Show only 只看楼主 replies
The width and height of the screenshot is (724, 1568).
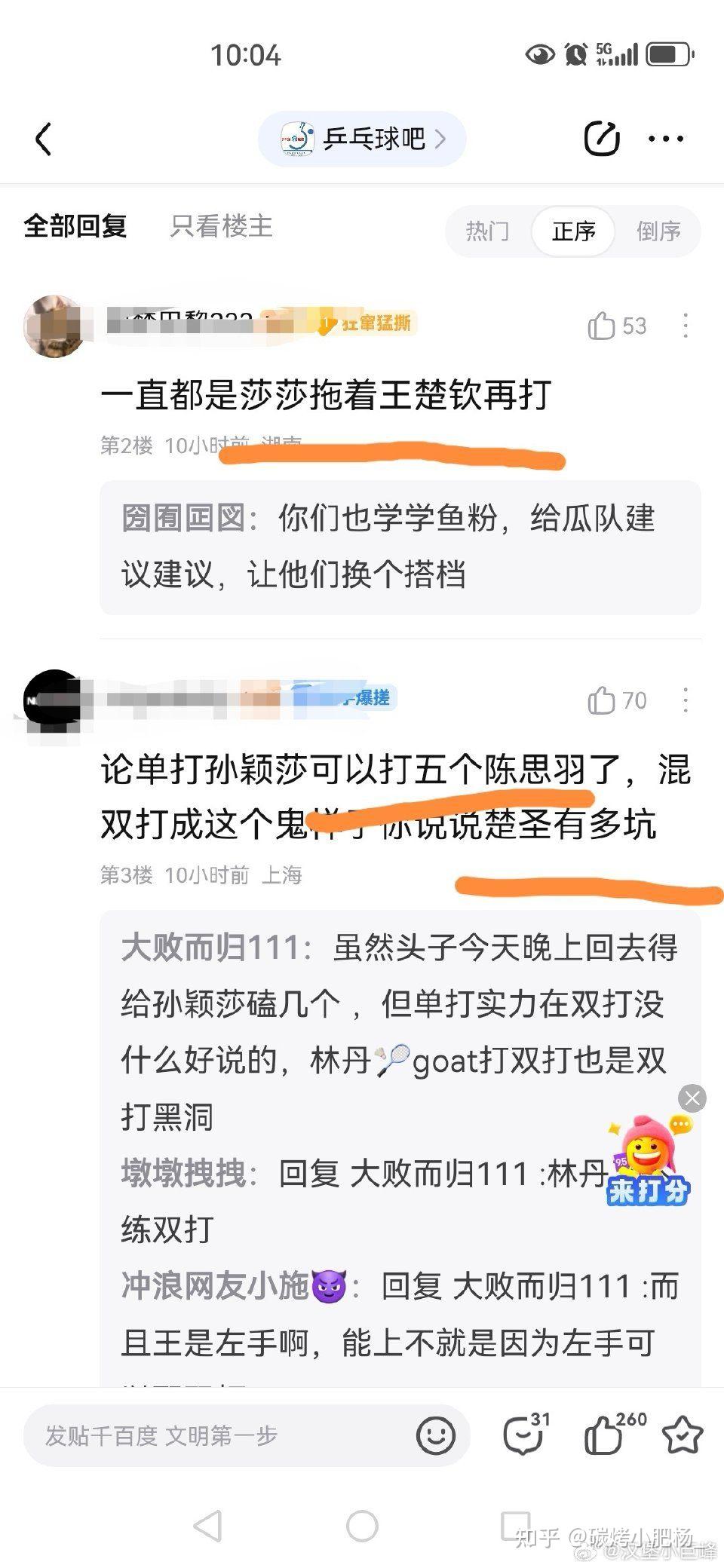click(221, 226)
